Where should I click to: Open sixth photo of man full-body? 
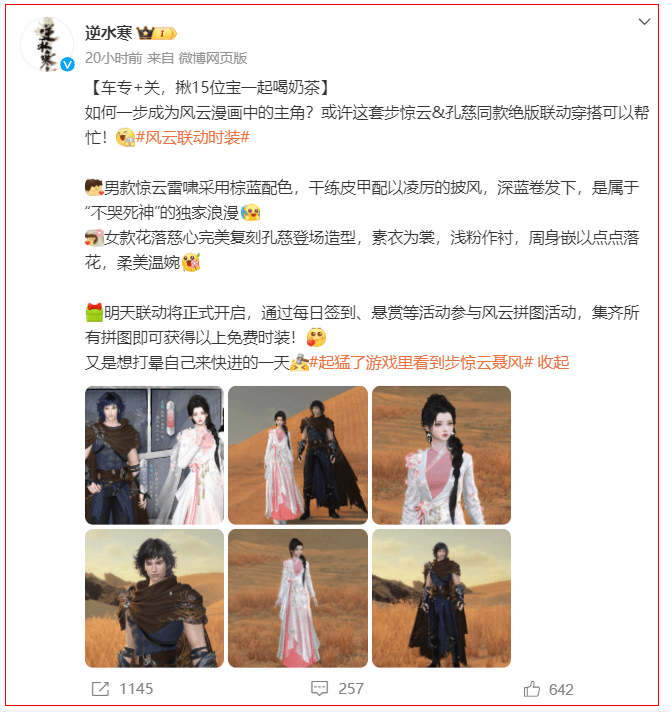pyautogui.click(x=441, y=597)
